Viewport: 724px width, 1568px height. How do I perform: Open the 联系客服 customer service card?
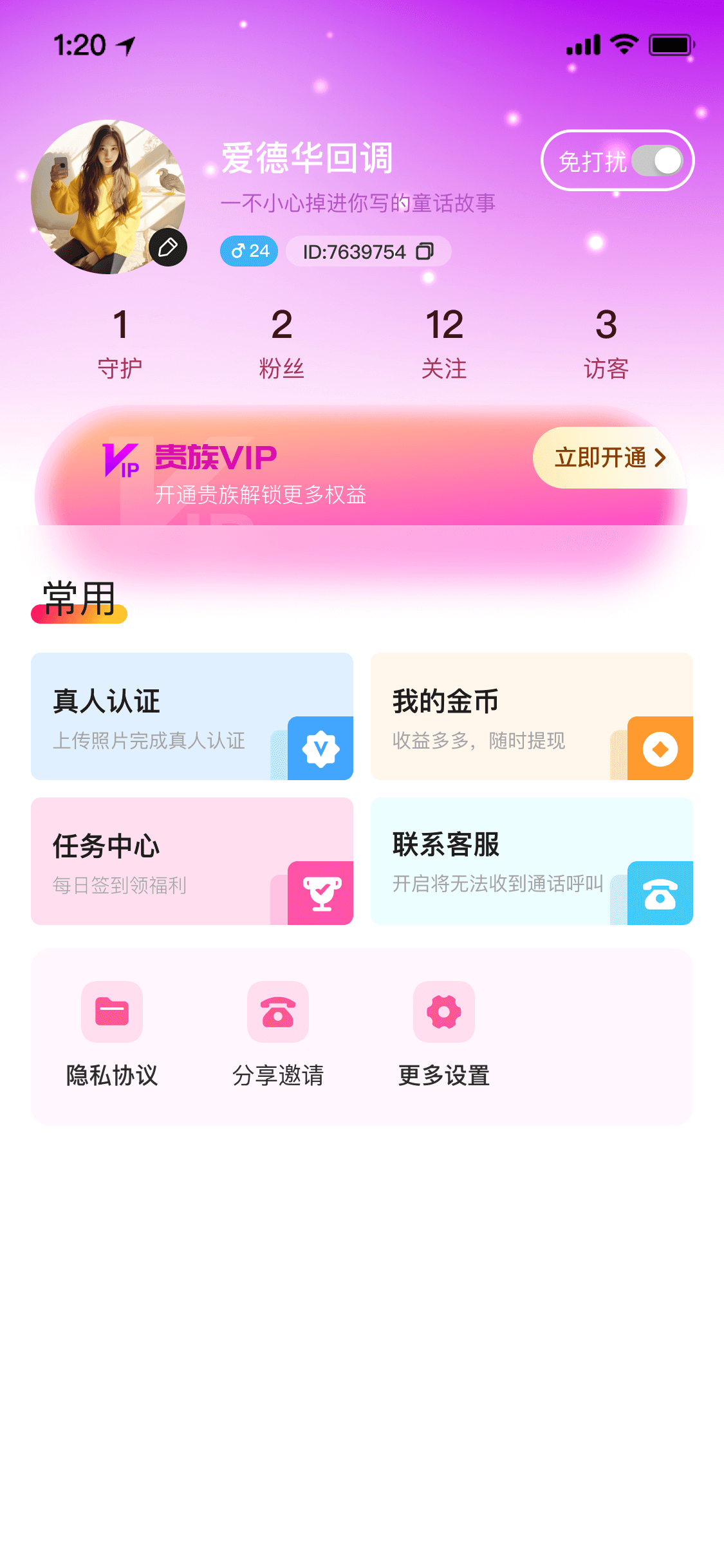(x=532, y=861)
